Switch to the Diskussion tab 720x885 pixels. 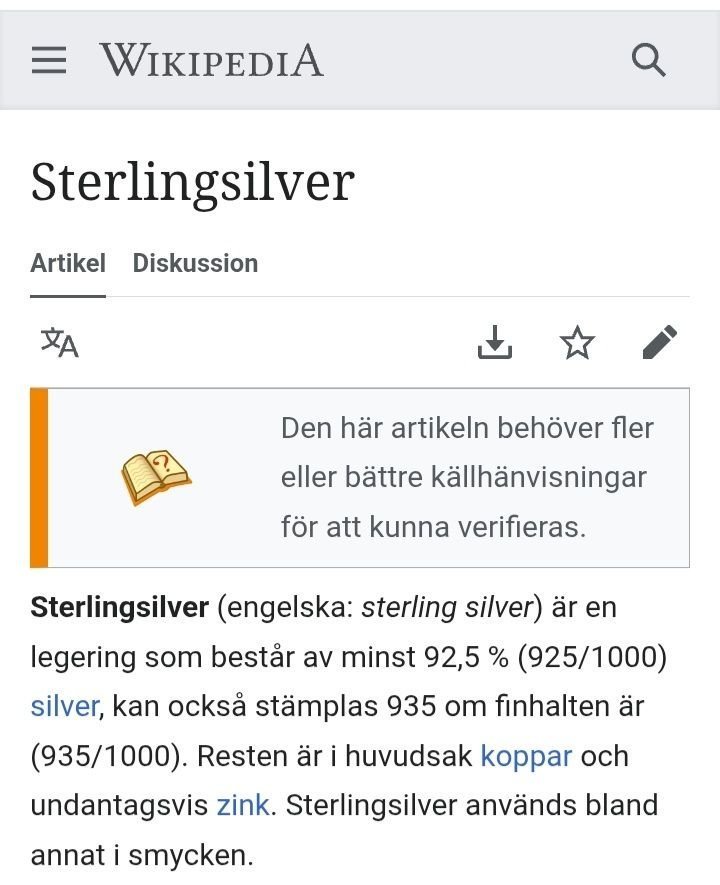[x=195, y=263]
